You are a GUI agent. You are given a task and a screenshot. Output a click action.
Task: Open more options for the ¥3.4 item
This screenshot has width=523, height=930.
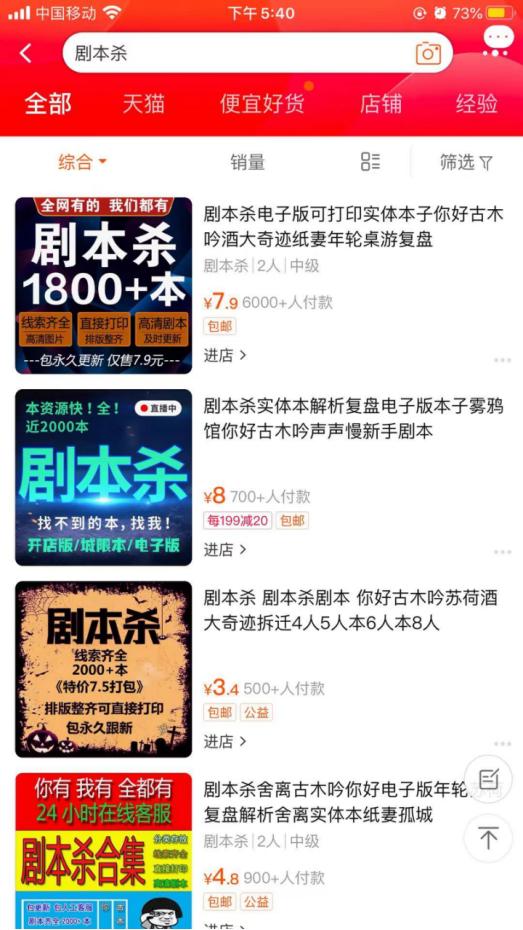pos(502,744)
